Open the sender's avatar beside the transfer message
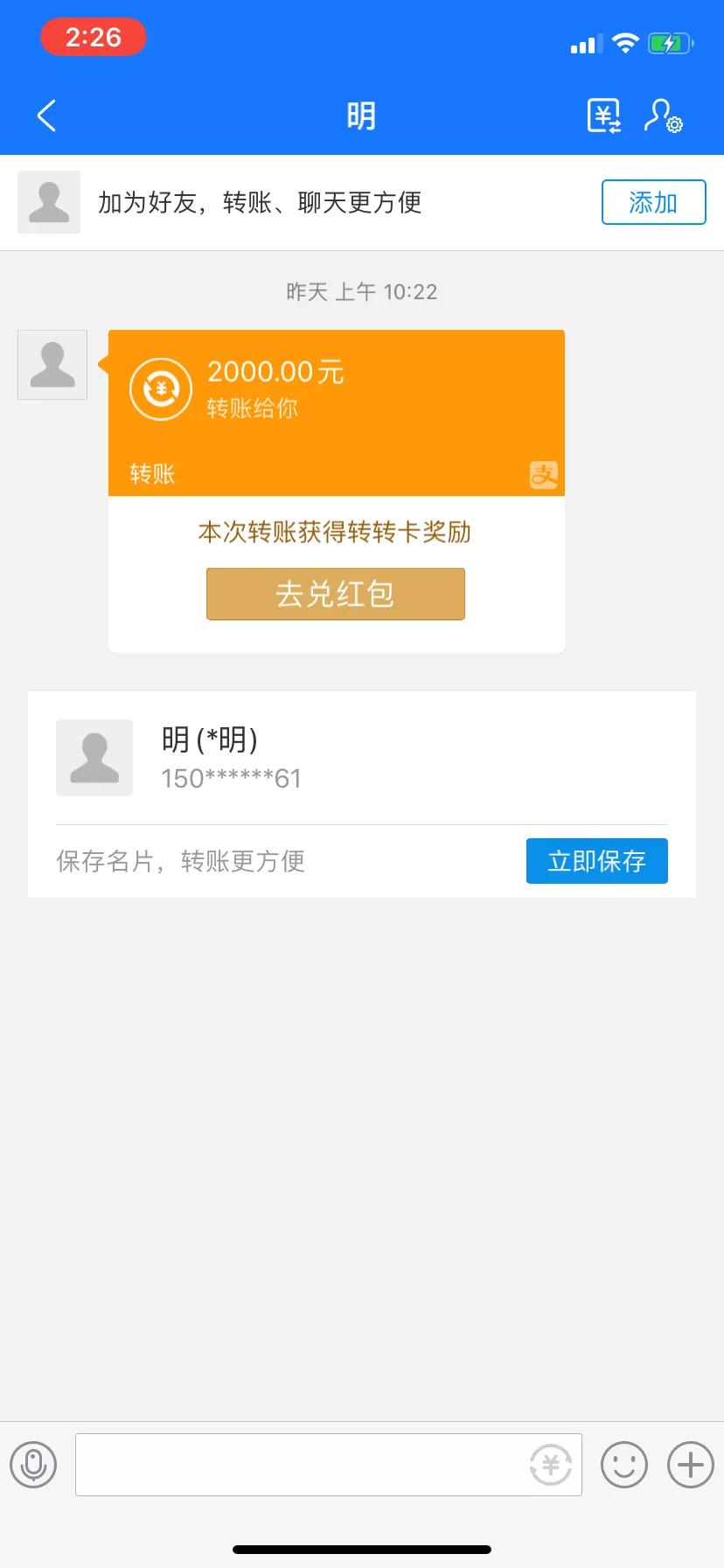 [x=52, y=365]
